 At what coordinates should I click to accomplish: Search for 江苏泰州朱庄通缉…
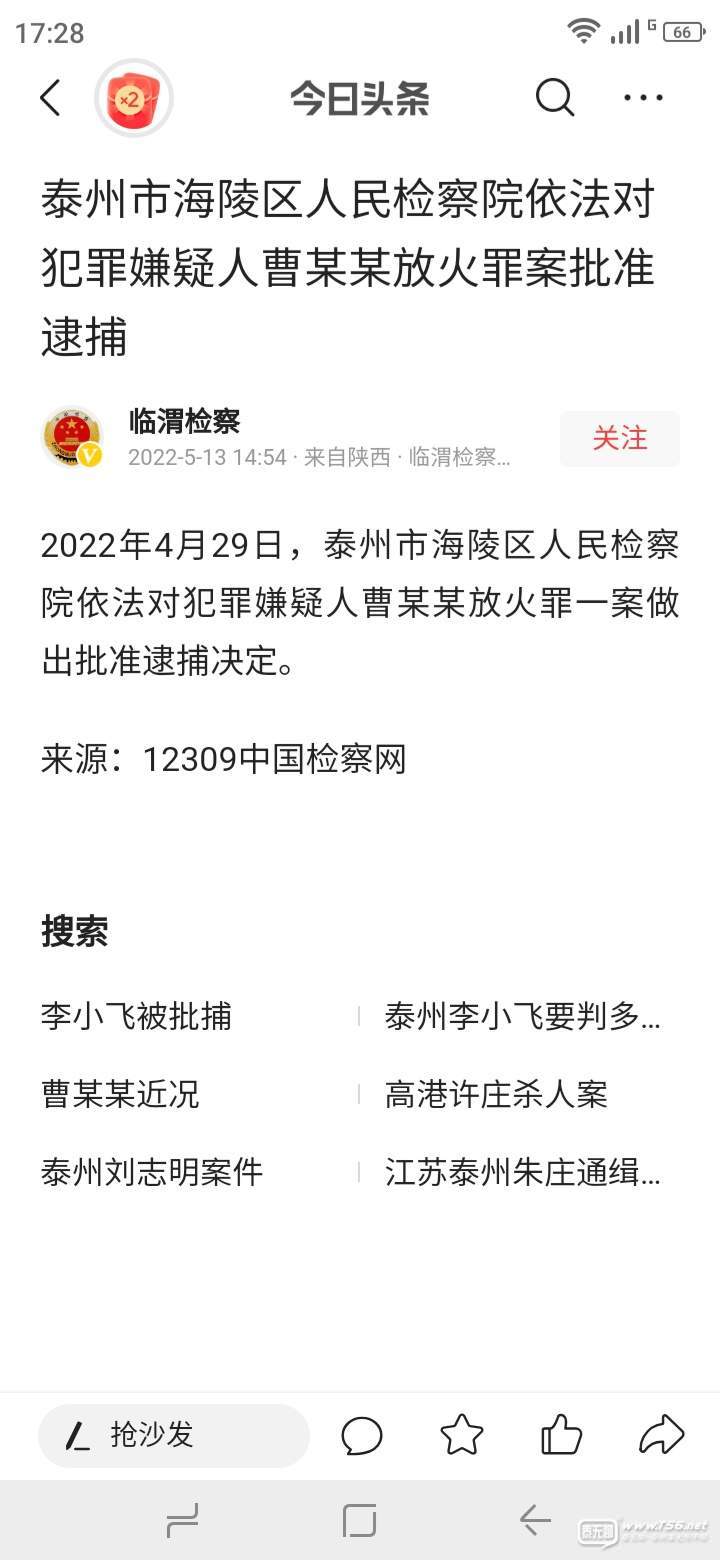522,1171
